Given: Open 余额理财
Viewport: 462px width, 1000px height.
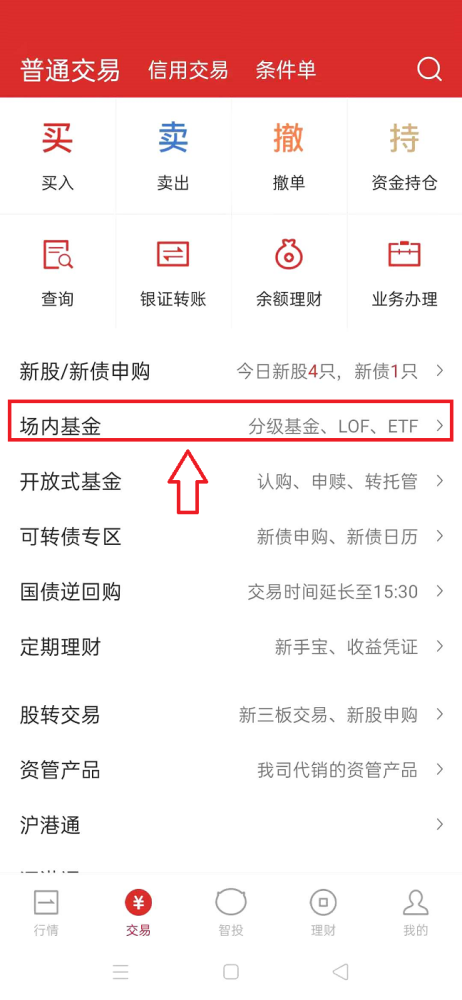Looking at the screenshot, I should coord(289,272).
